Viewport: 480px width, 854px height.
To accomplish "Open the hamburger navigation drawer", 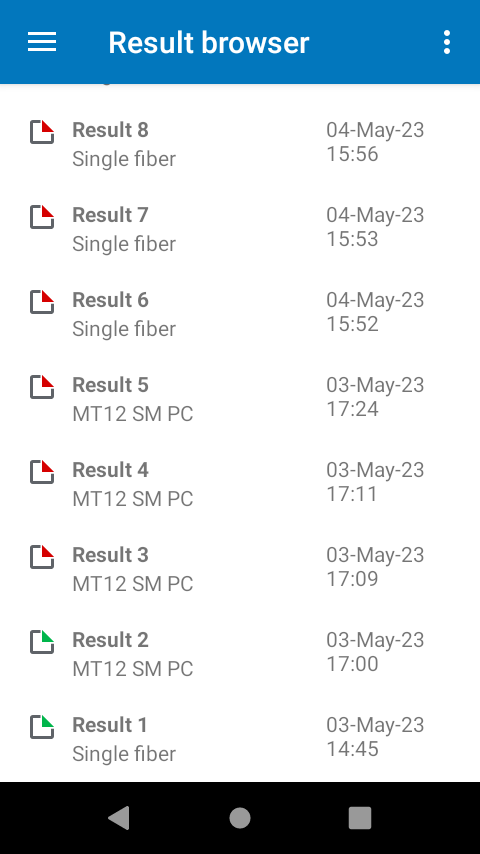I will 42,42.
